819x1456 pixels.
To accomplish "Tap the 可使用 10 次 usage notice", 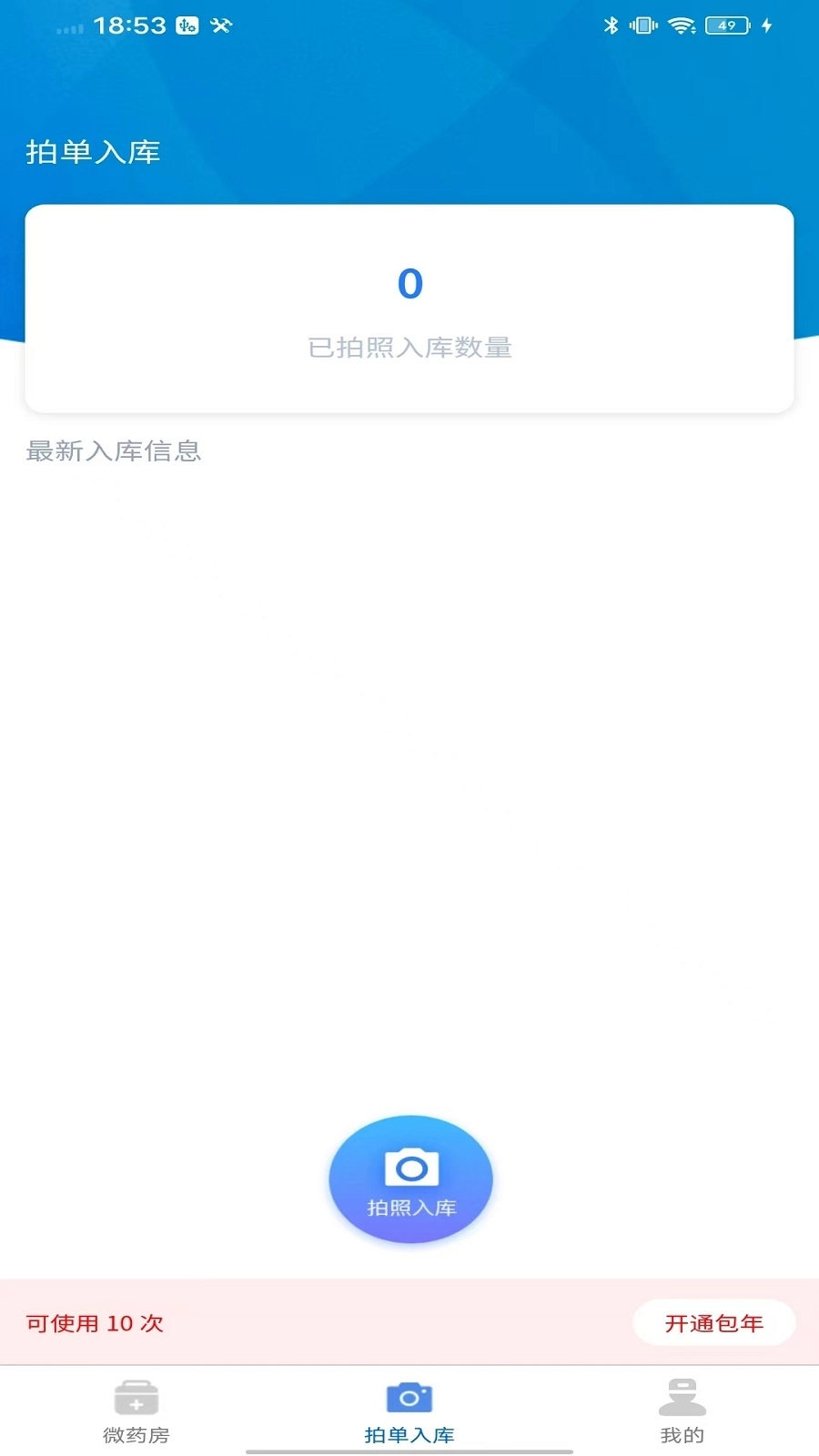I will click(95, 1323).
